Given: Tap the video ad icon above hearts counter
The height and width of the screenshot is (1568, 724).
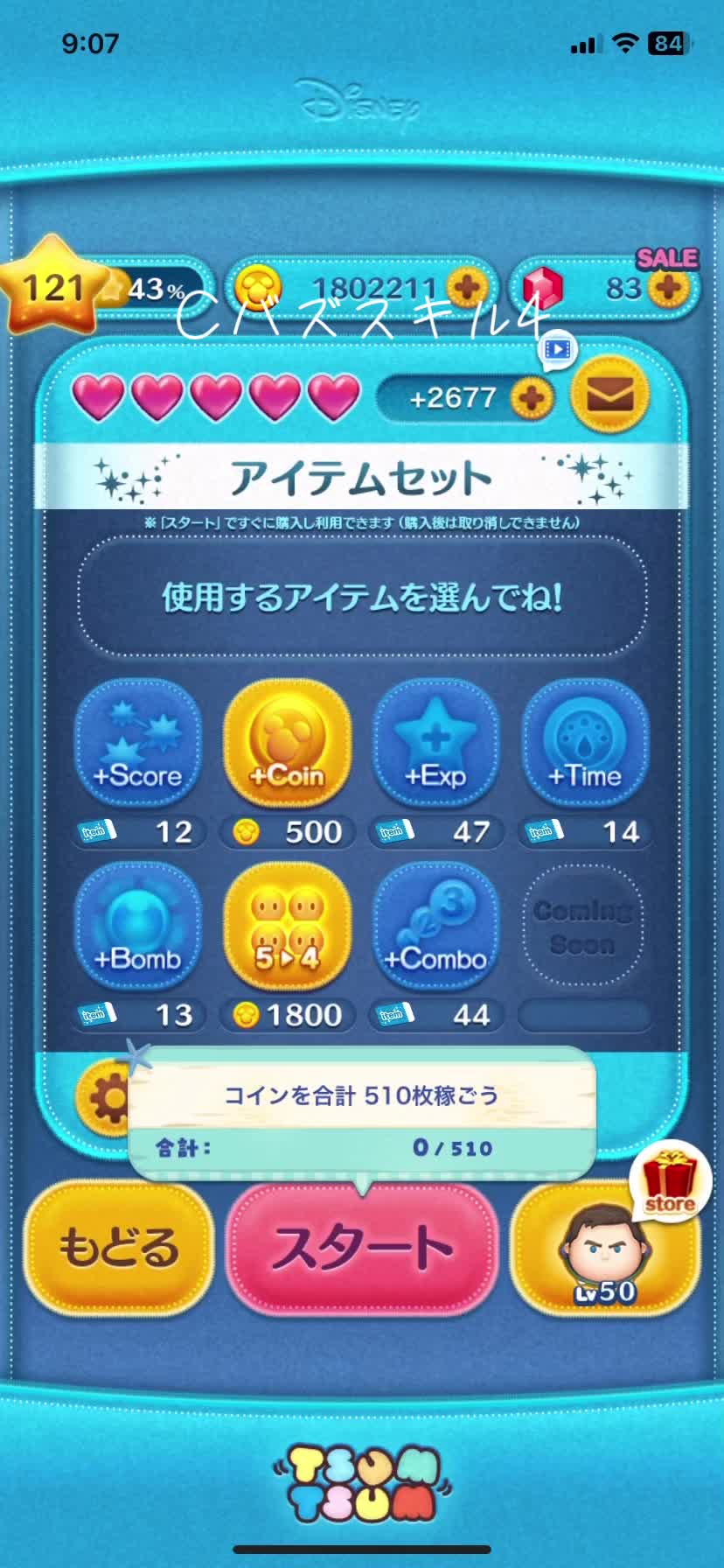Looking at the screenshot, I should tap(556, 350).
